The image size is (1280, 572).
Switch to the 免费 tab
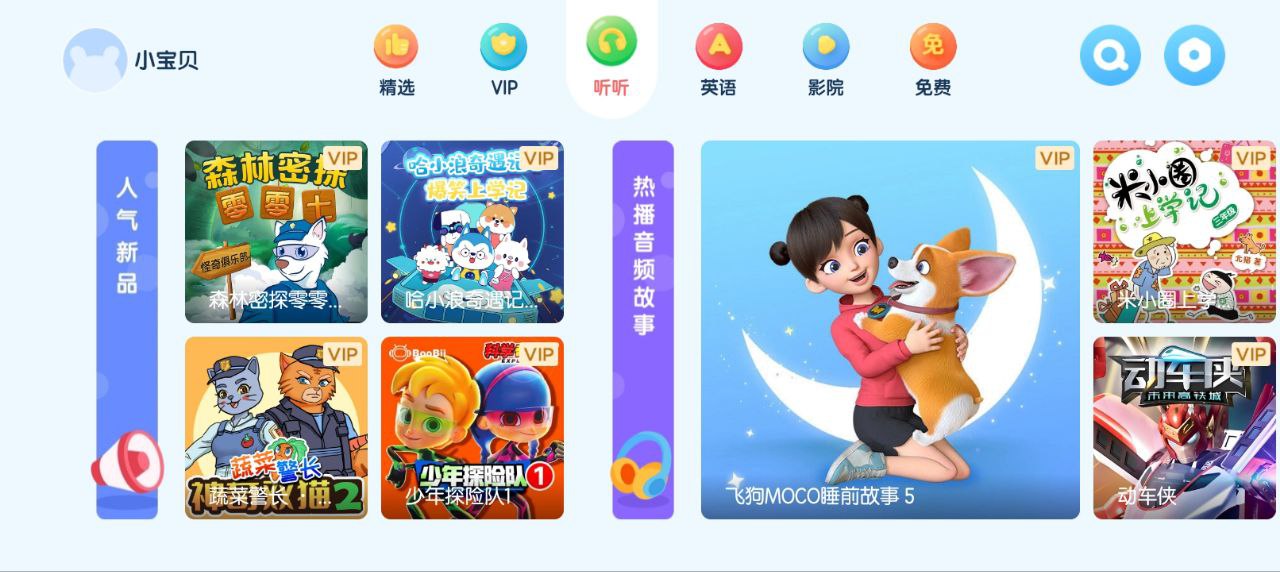click(x=933, y=60)
